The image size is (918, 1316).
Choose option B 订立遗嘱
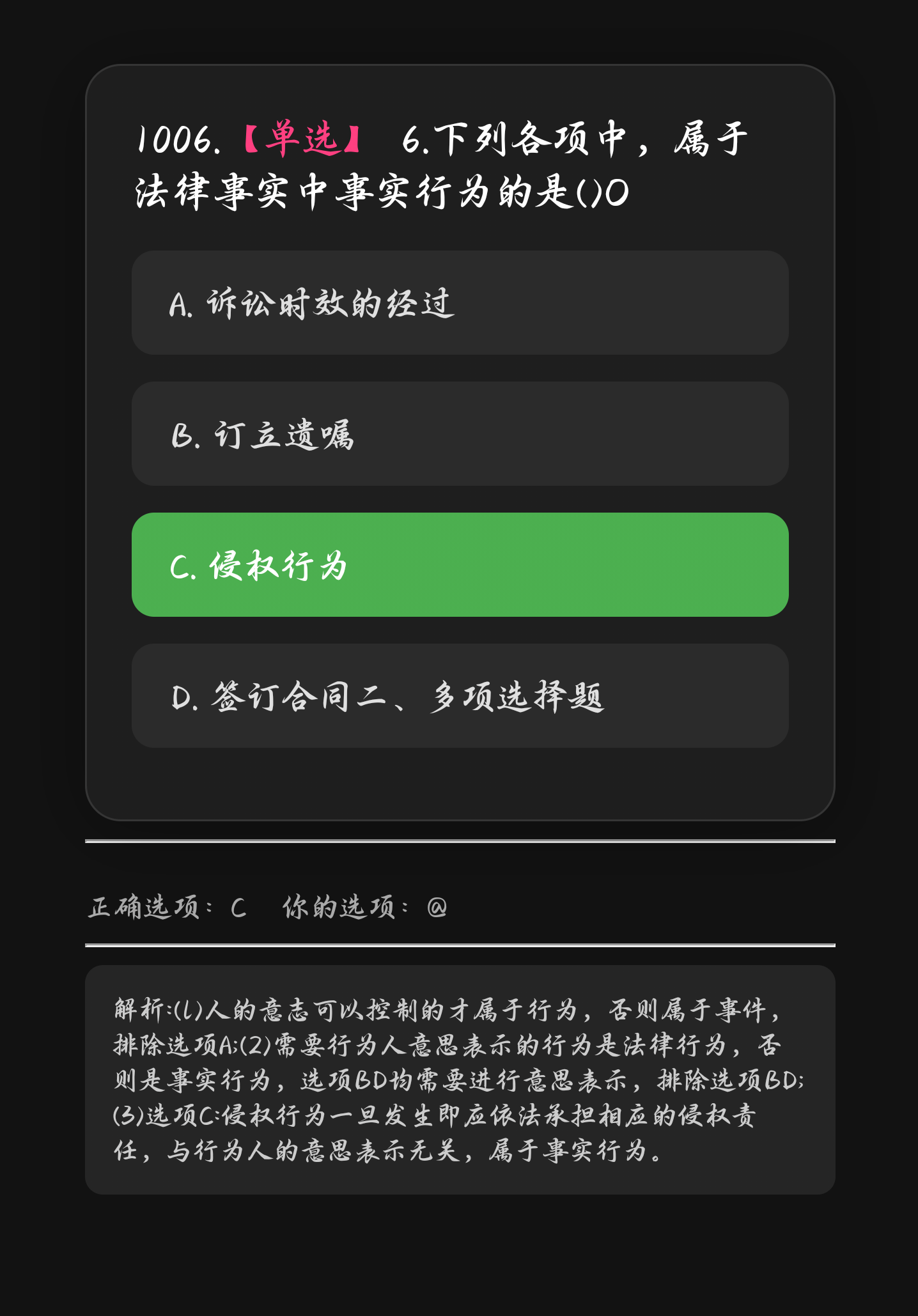click(x=460, y=434)
